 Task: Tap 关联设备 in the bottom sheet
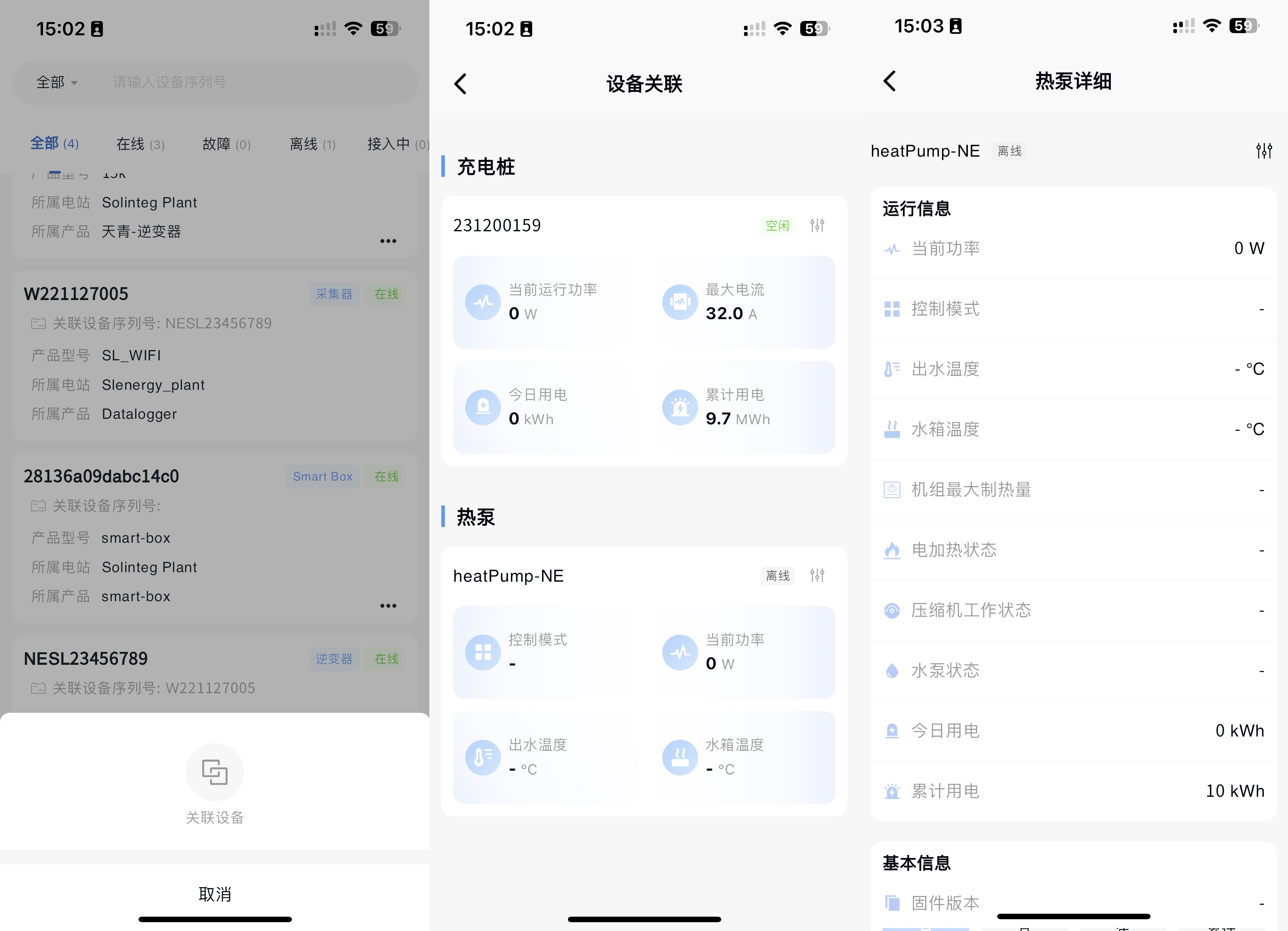click(215, 783)
